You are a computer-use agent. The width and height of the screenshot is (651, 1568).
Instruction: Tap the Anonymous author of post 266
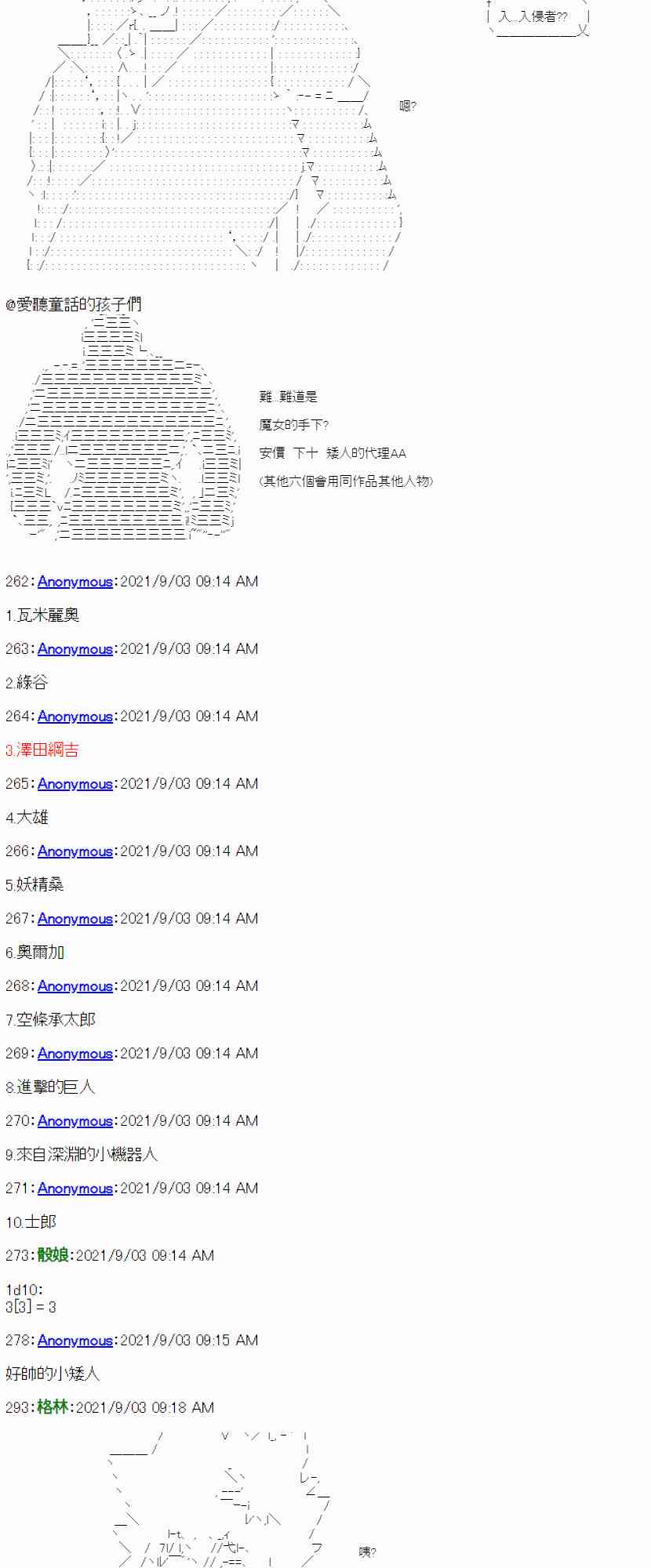[x=75, y=851]
